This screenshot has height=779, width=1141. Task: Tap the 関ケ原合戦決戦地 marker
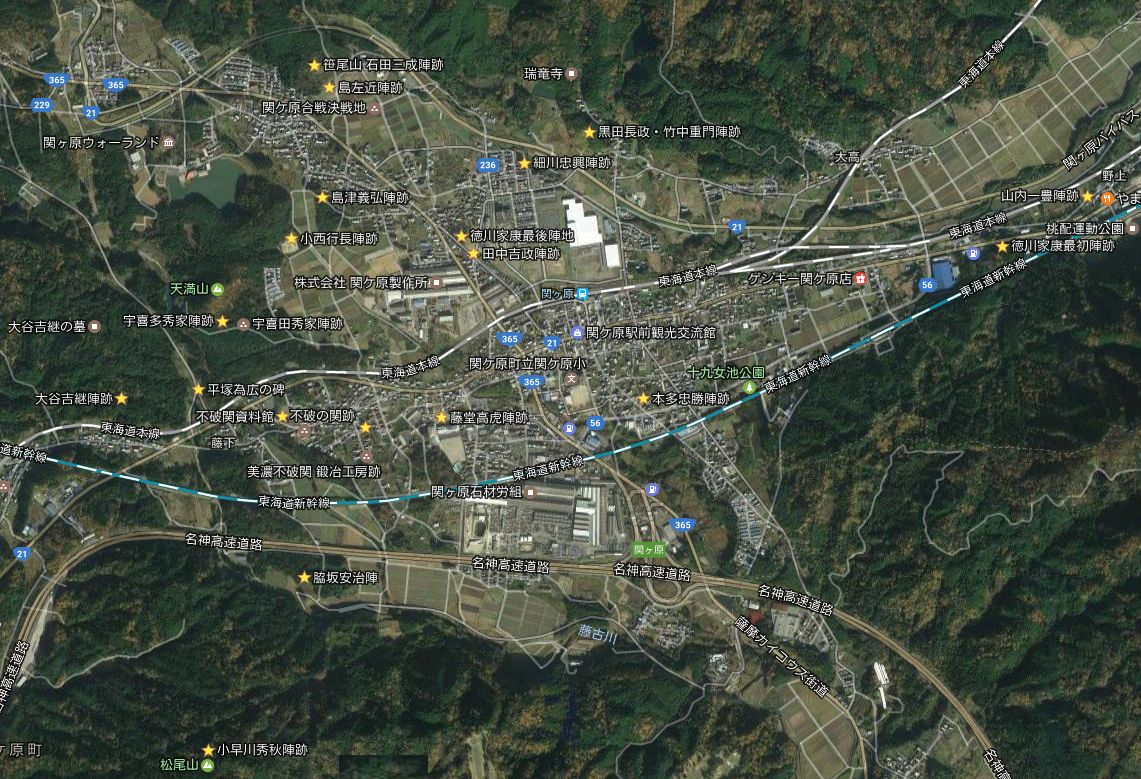point(374,107)
